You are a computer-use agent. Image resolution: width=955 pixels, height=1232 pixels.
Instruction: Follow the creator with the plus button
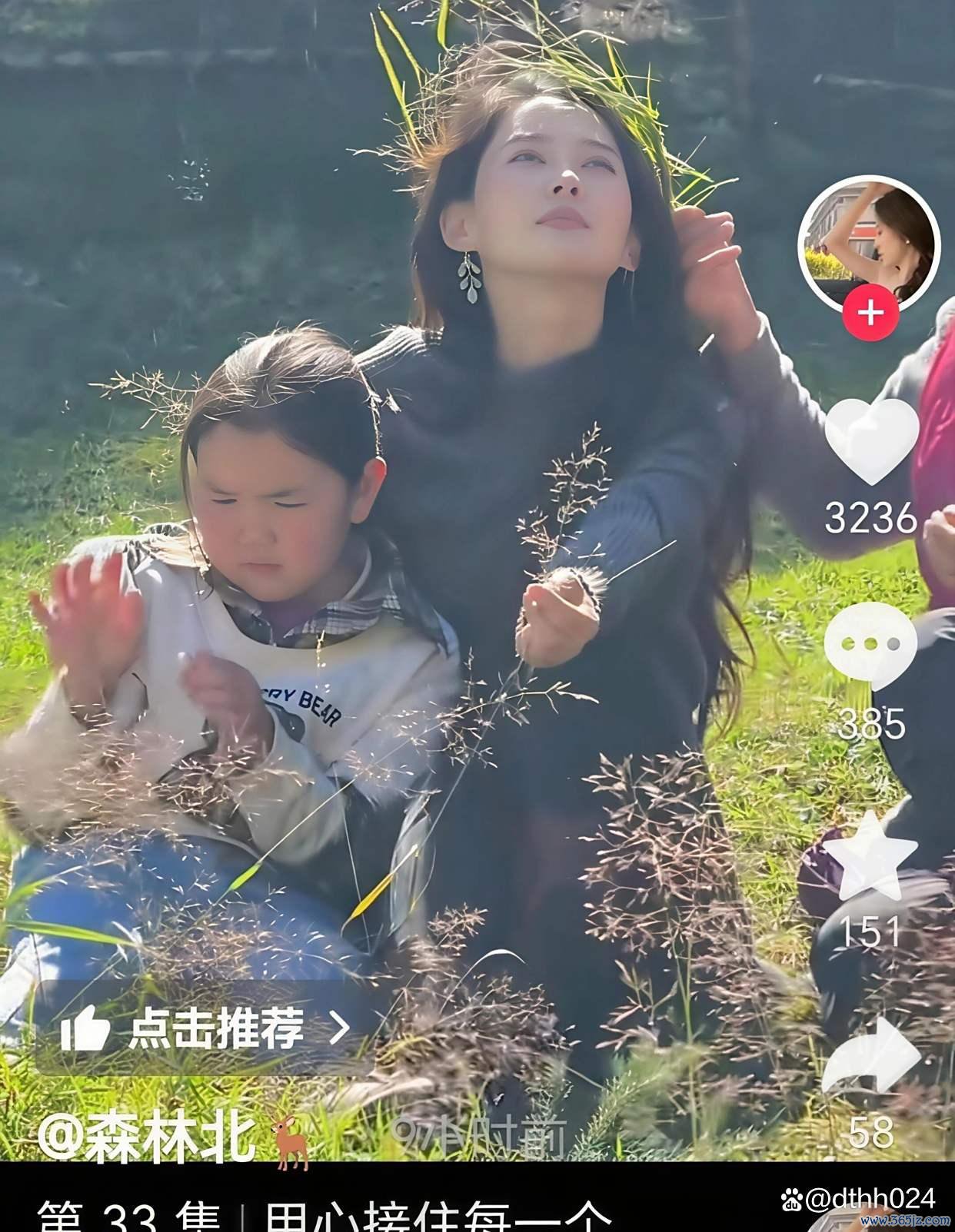coord(870,314)
